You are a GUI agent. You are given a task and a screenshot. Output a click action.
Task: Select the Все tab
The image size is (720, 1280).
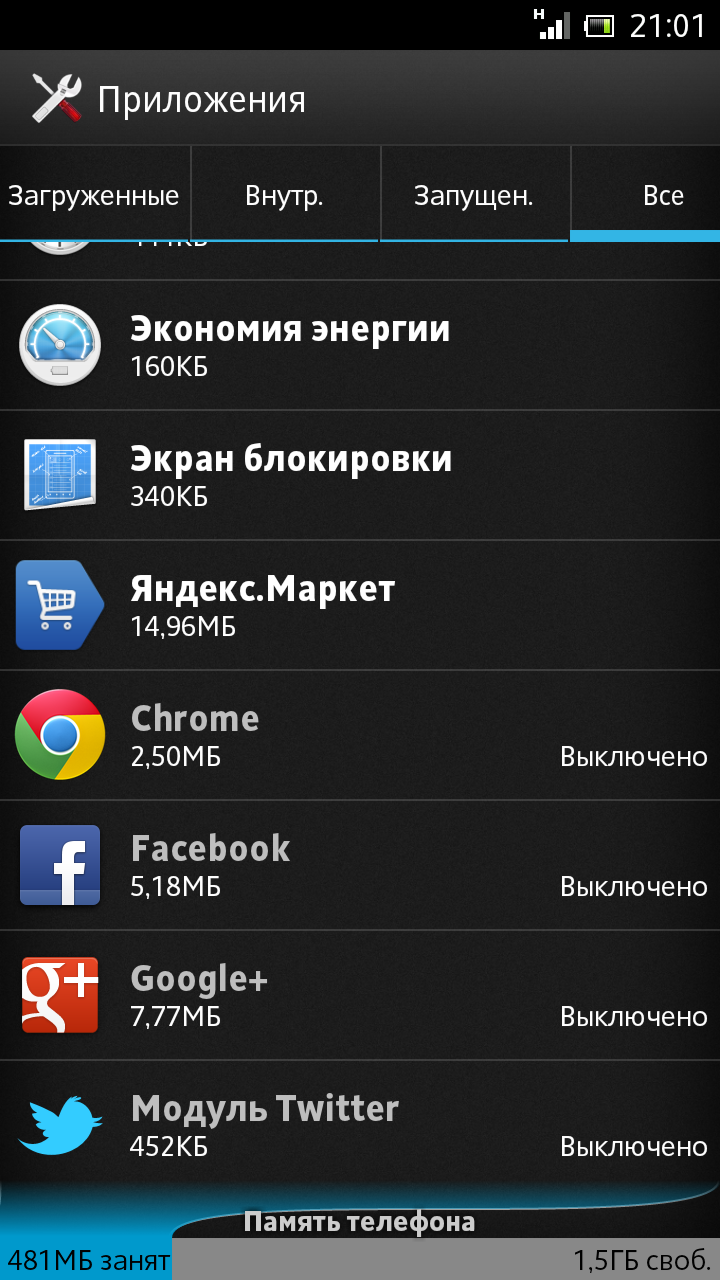point(646,195)
